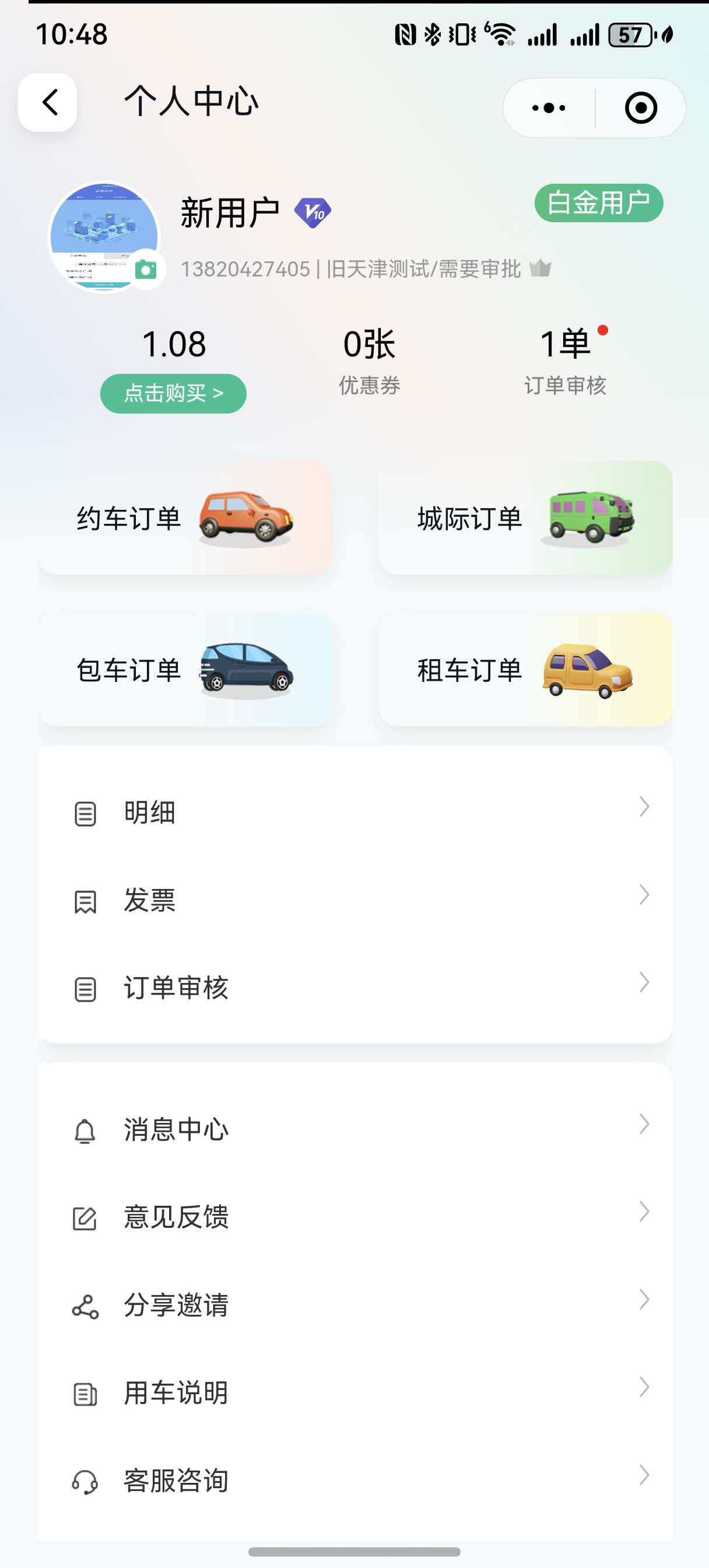This screenshot has width=709, height=1568.
Task: Open 约车订单 card
Action: click(185, 518)
